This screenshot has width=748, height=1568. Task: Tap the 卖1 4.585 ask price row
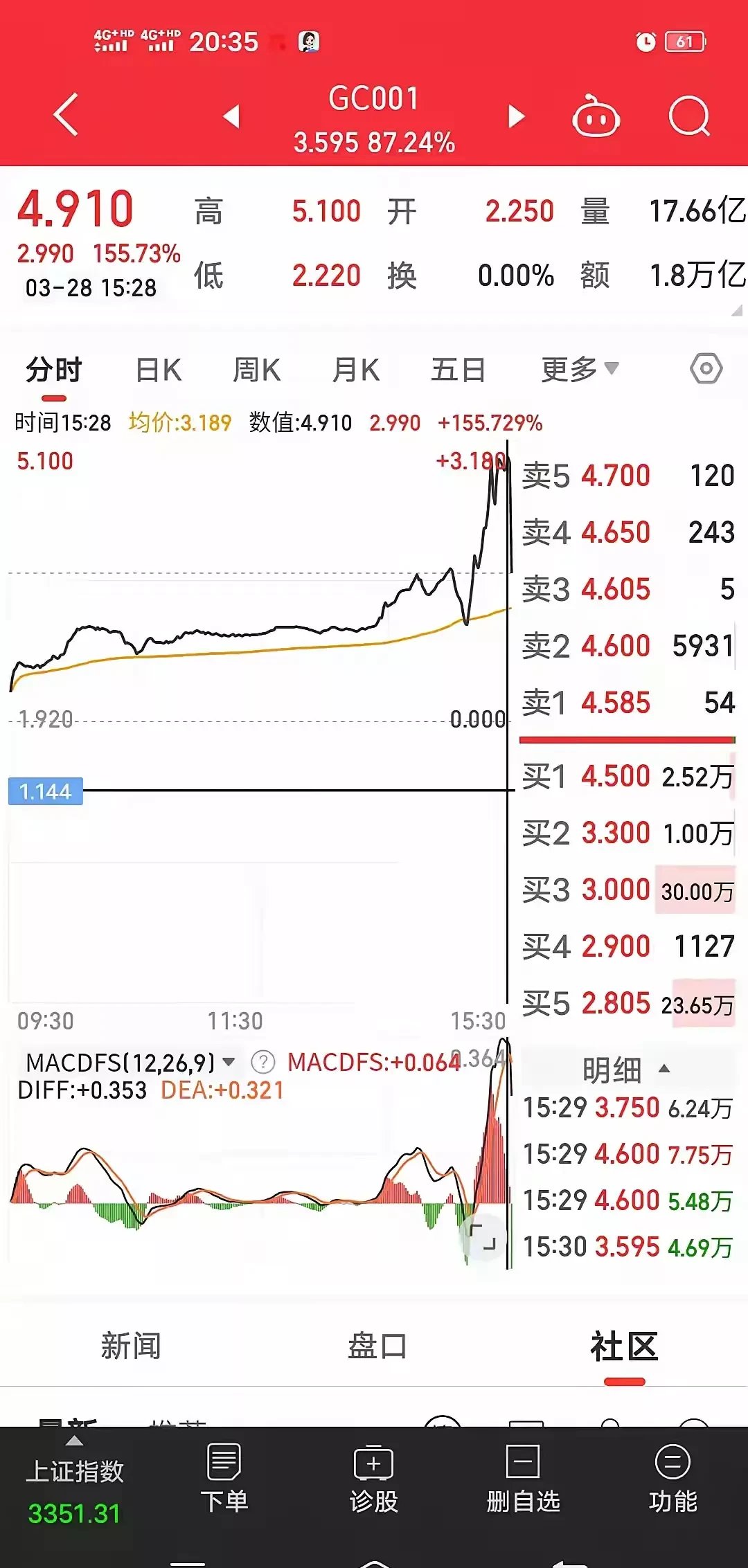click(x=623, y=703)
